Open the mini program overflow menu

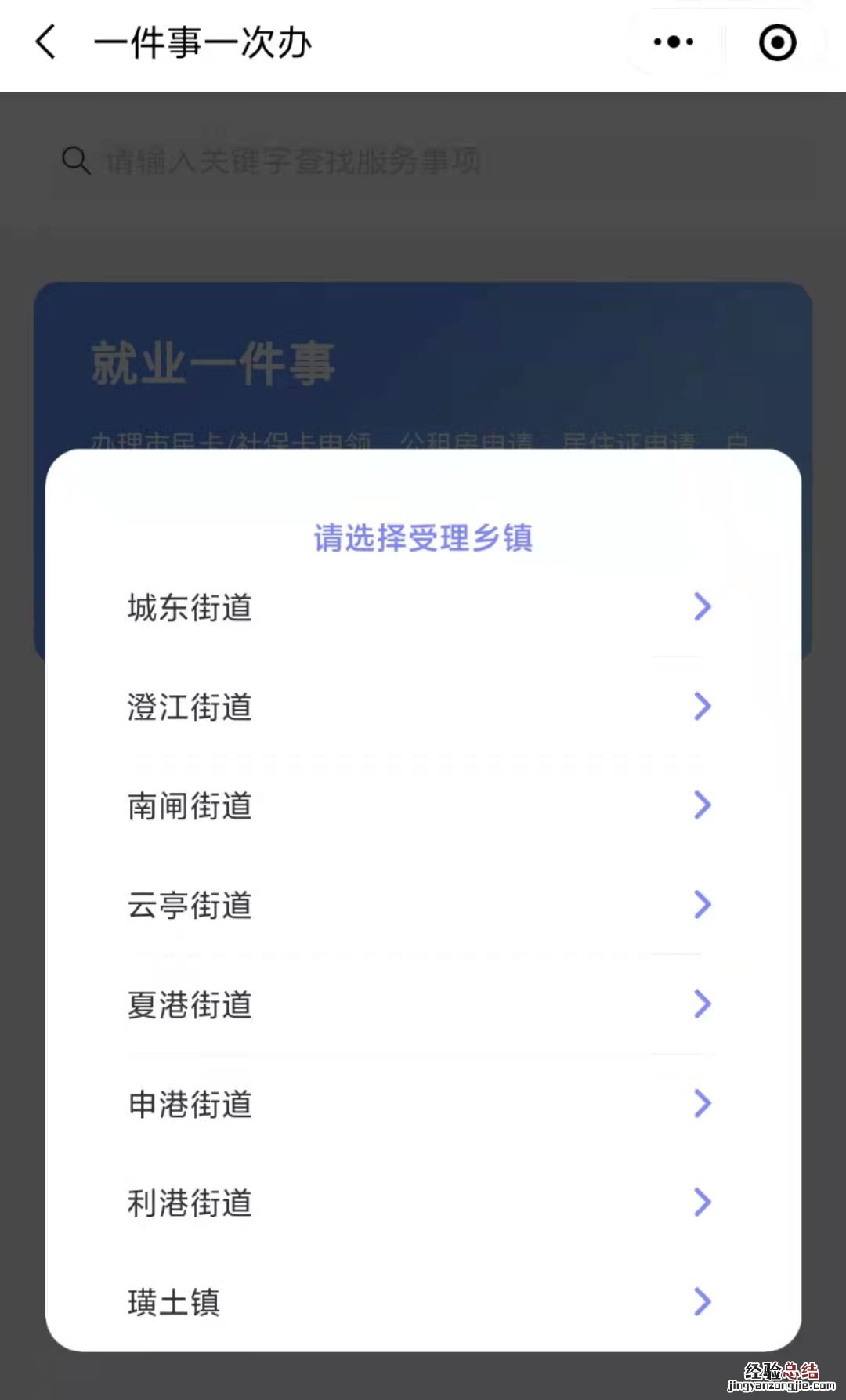tap(674, 42)
